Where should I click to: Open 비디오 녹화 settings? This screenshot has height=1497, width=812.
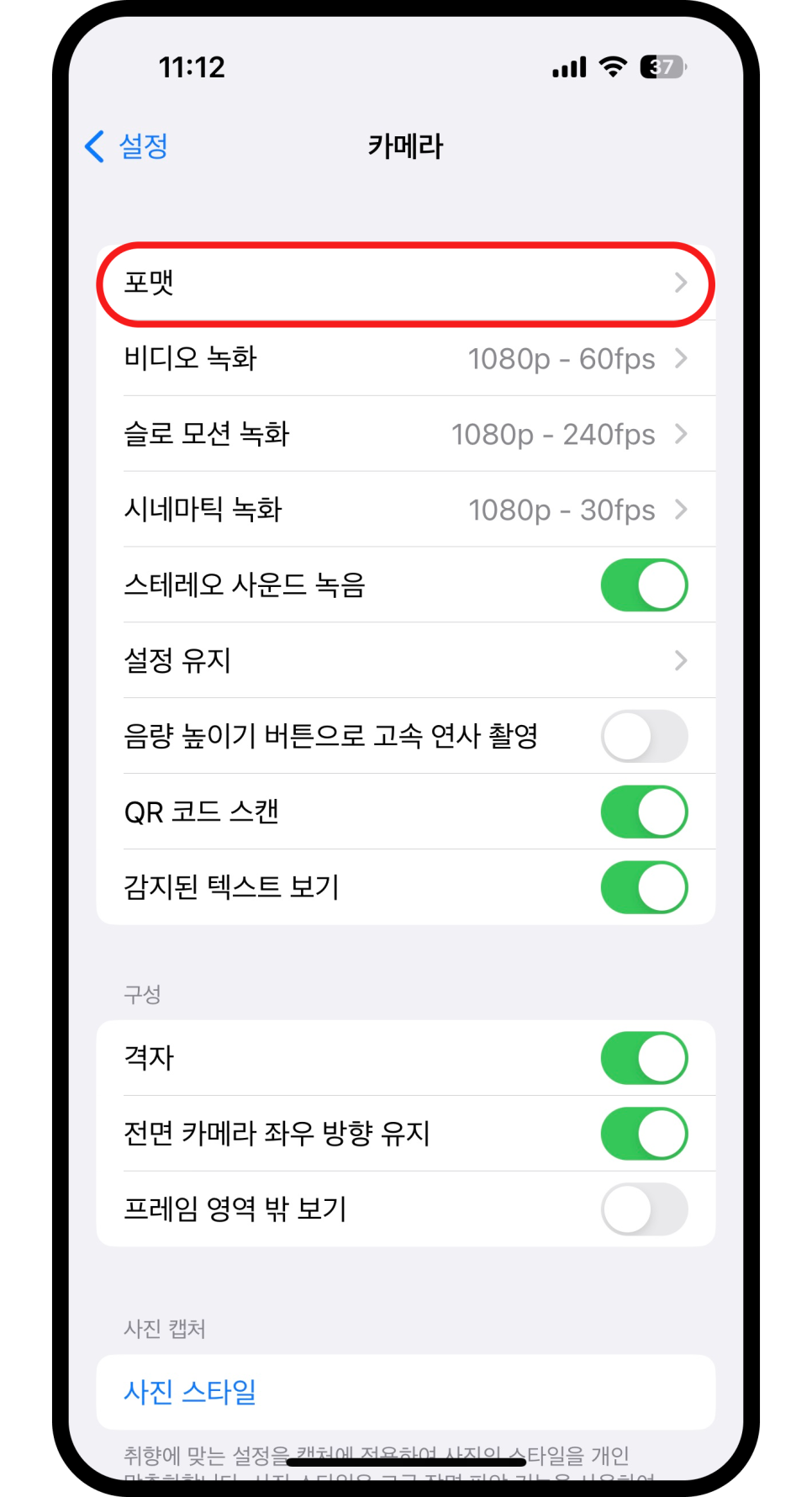pos(406,358)
